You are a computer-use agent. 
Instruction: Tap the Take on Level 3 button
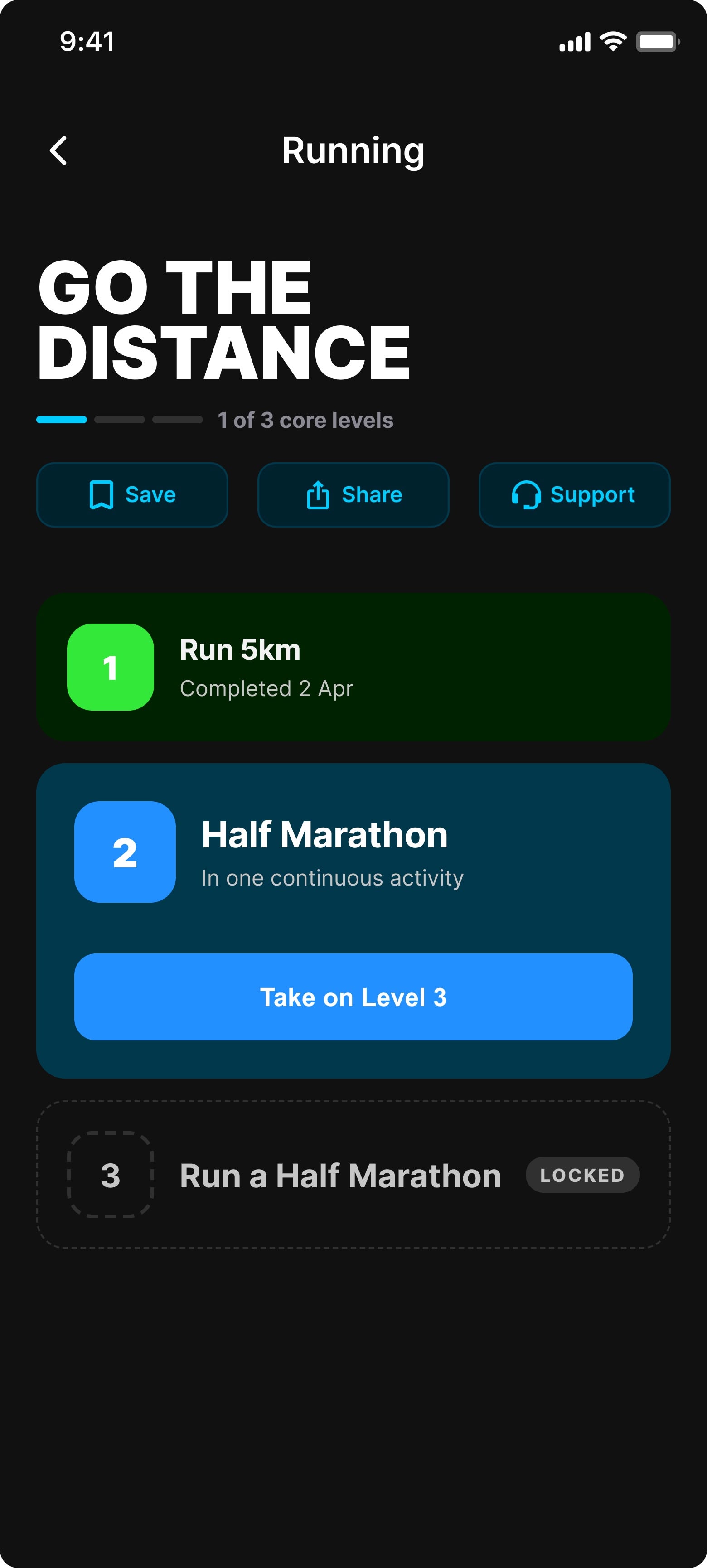353,997
